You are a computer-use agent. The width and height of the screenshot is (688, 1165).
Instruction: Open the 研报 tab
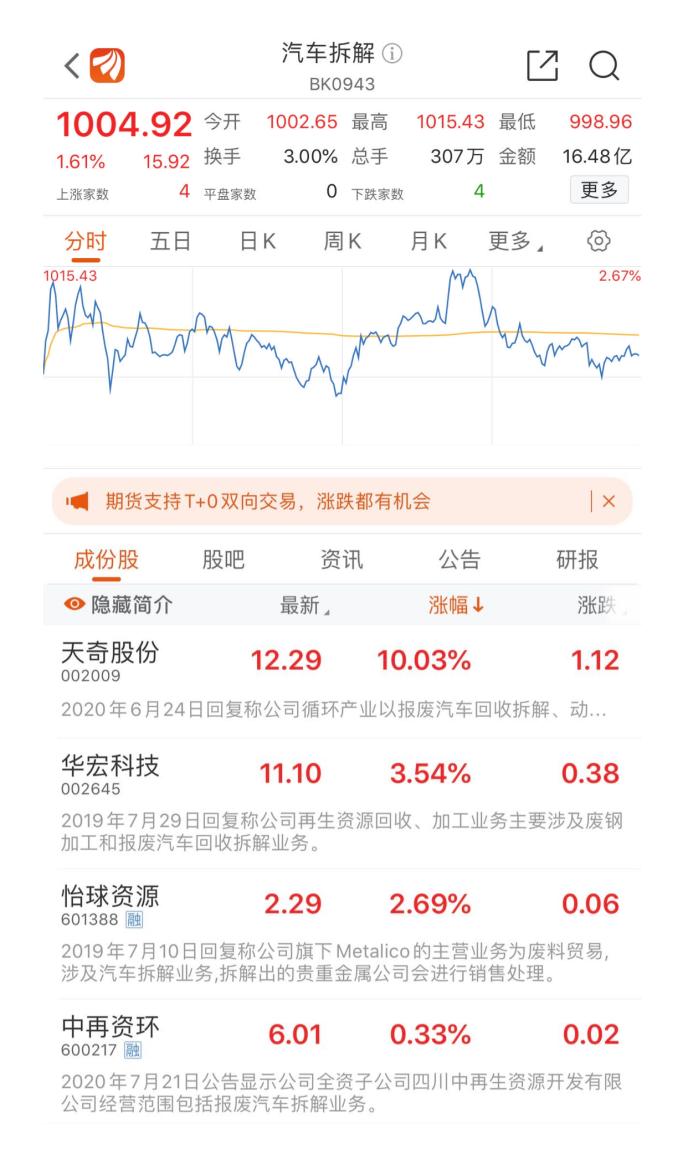[577, 560]
